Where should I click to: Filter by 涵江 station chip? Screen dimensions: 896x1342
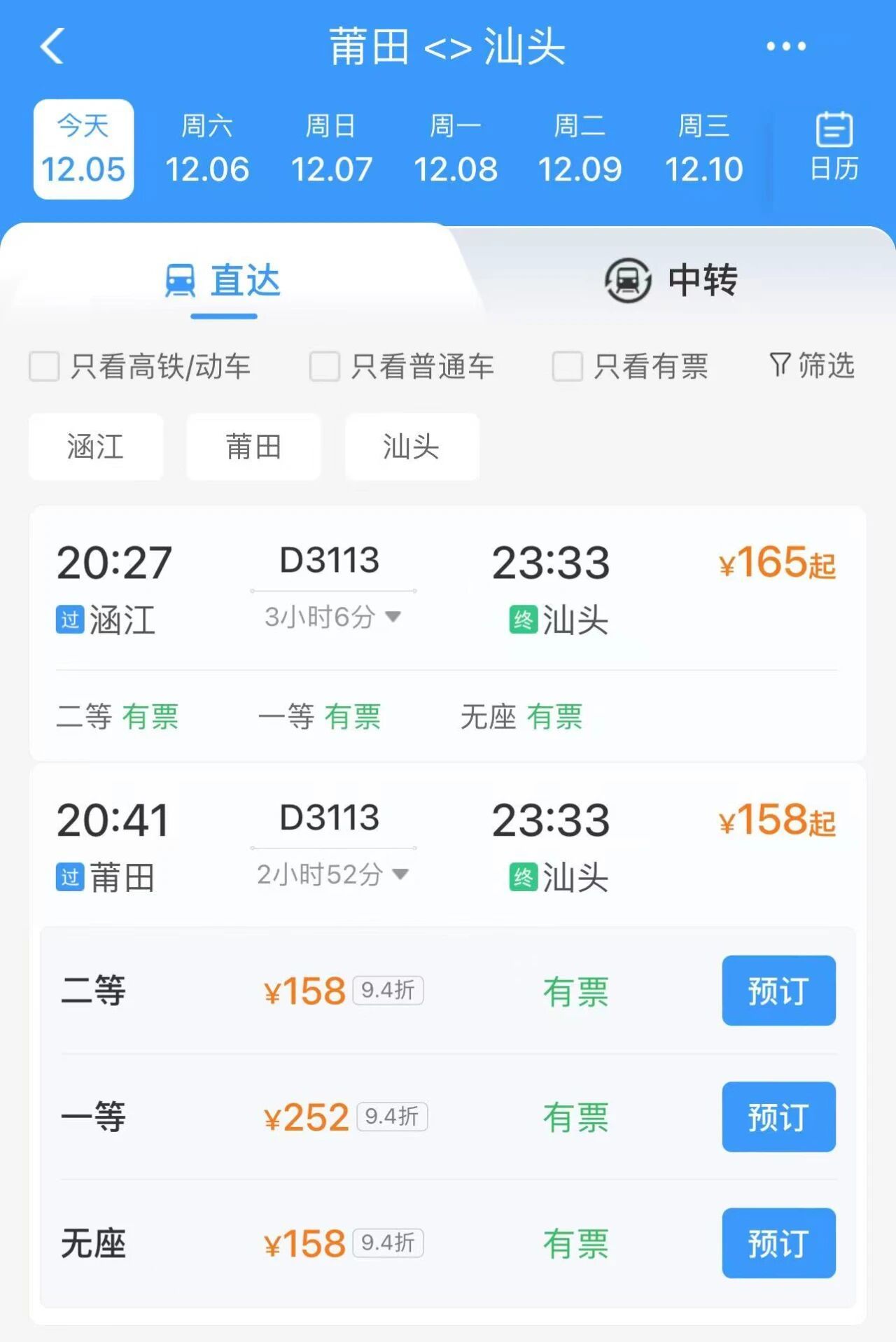(x=96, y=447)
